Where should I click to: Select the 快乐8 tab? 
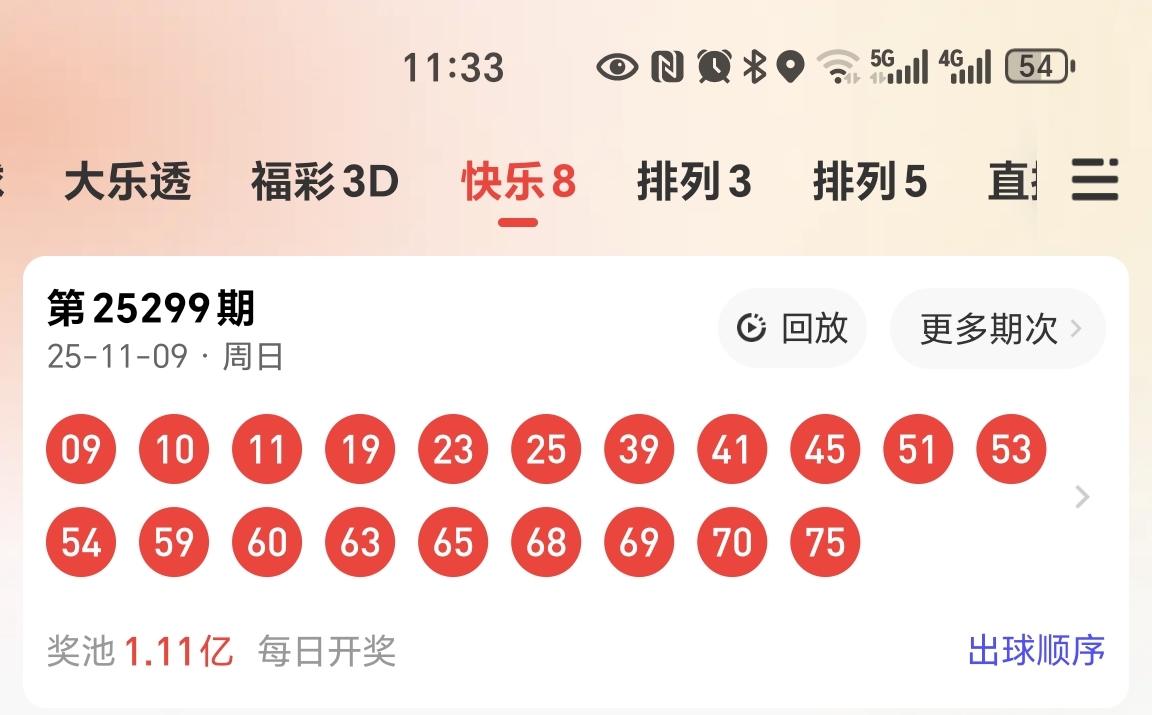click(x=518, y=183)
